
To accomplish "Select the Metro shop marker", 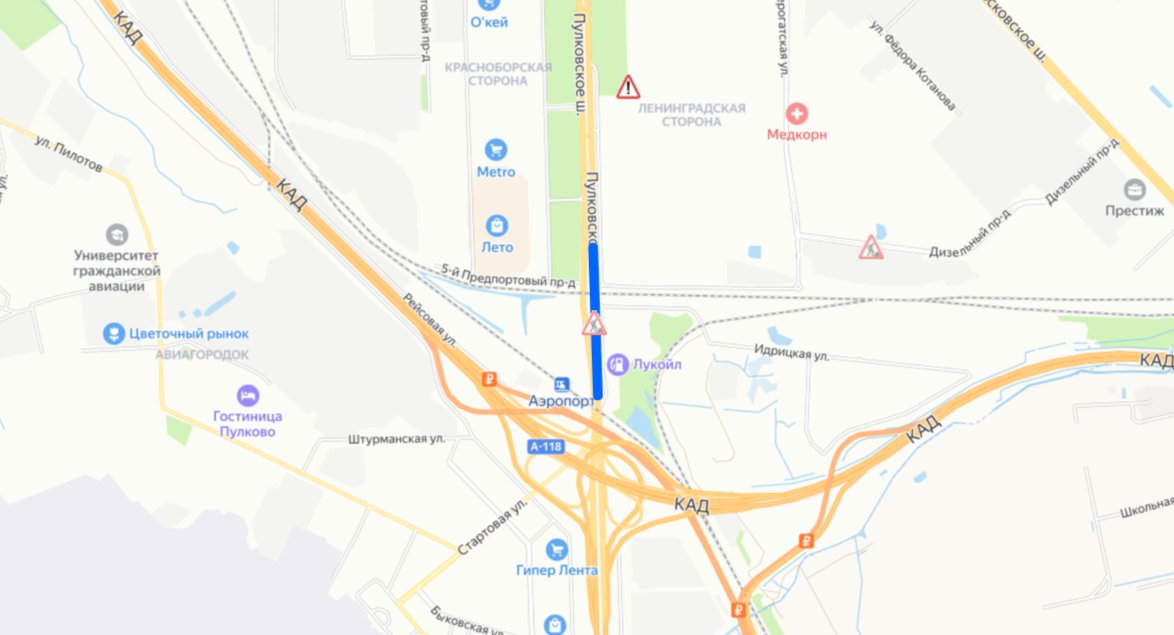I will [x=495, y=151].
